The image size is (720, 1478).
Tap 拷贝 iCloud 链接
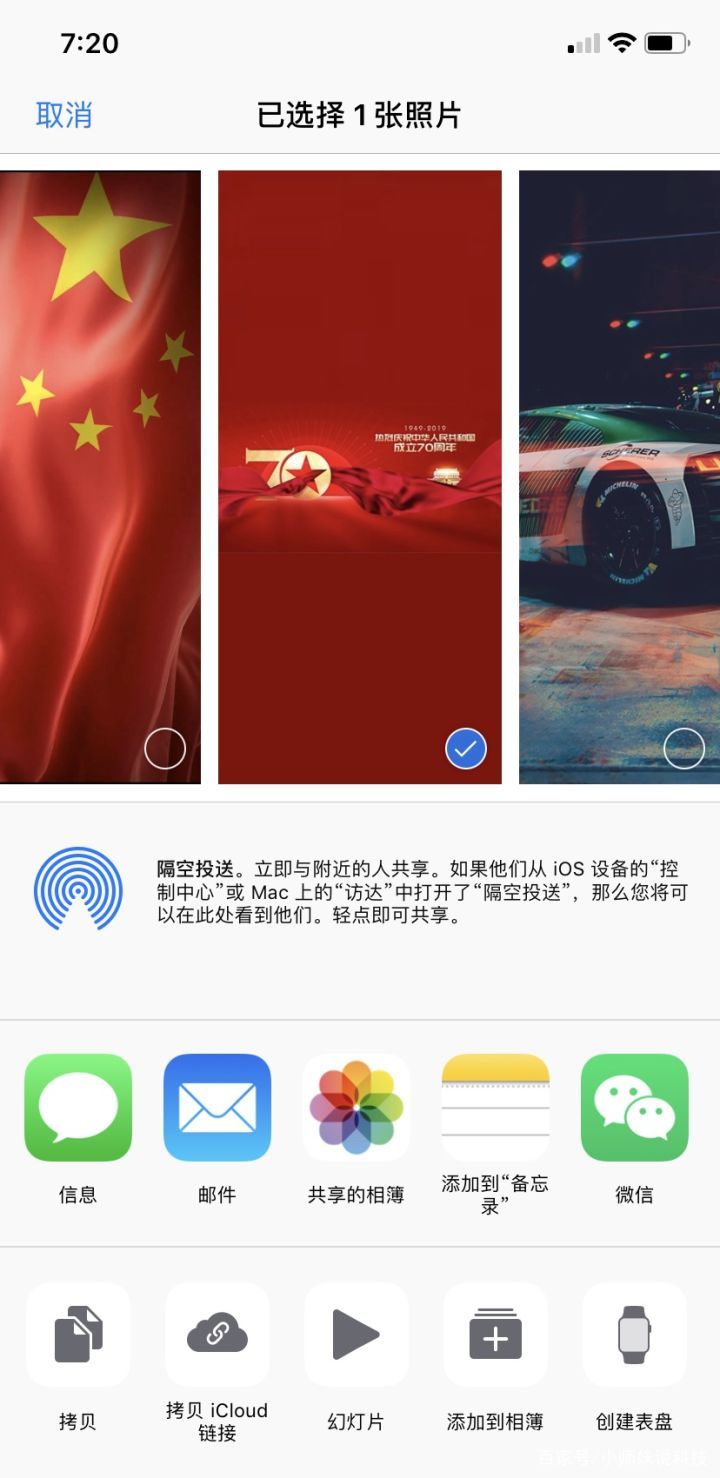tap(217, 1335)
